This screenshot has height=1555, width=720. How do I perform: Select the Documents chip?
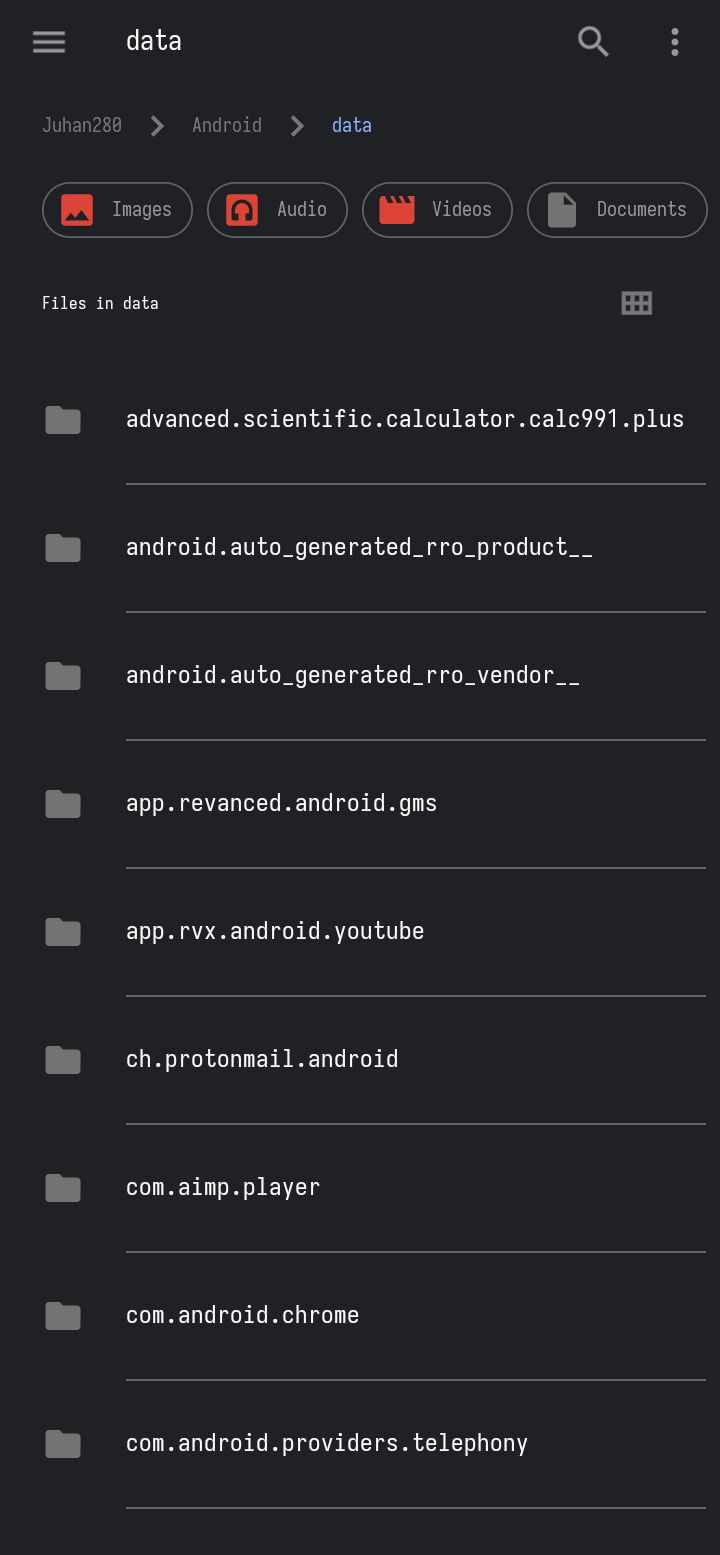[617, 210]
